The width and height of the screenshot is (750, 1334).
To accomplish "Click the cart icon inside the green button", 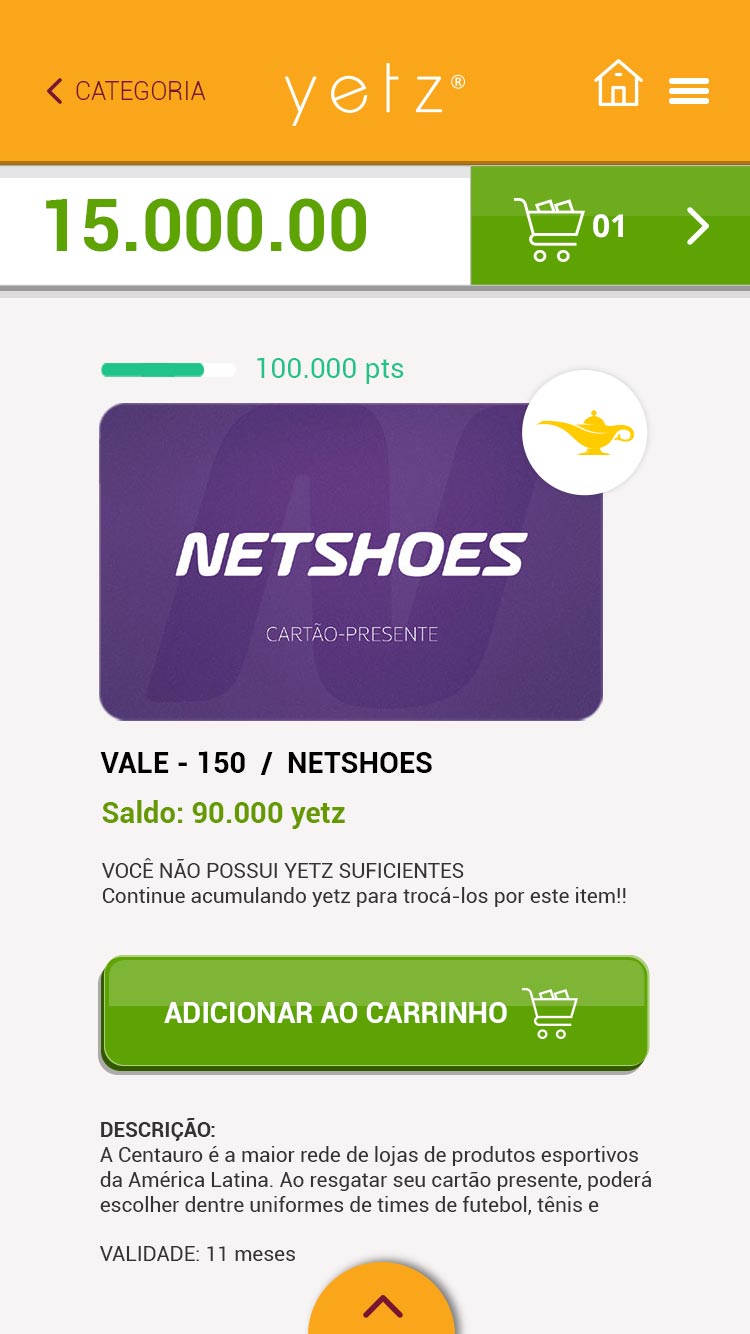I will [x=551, y=1013].
